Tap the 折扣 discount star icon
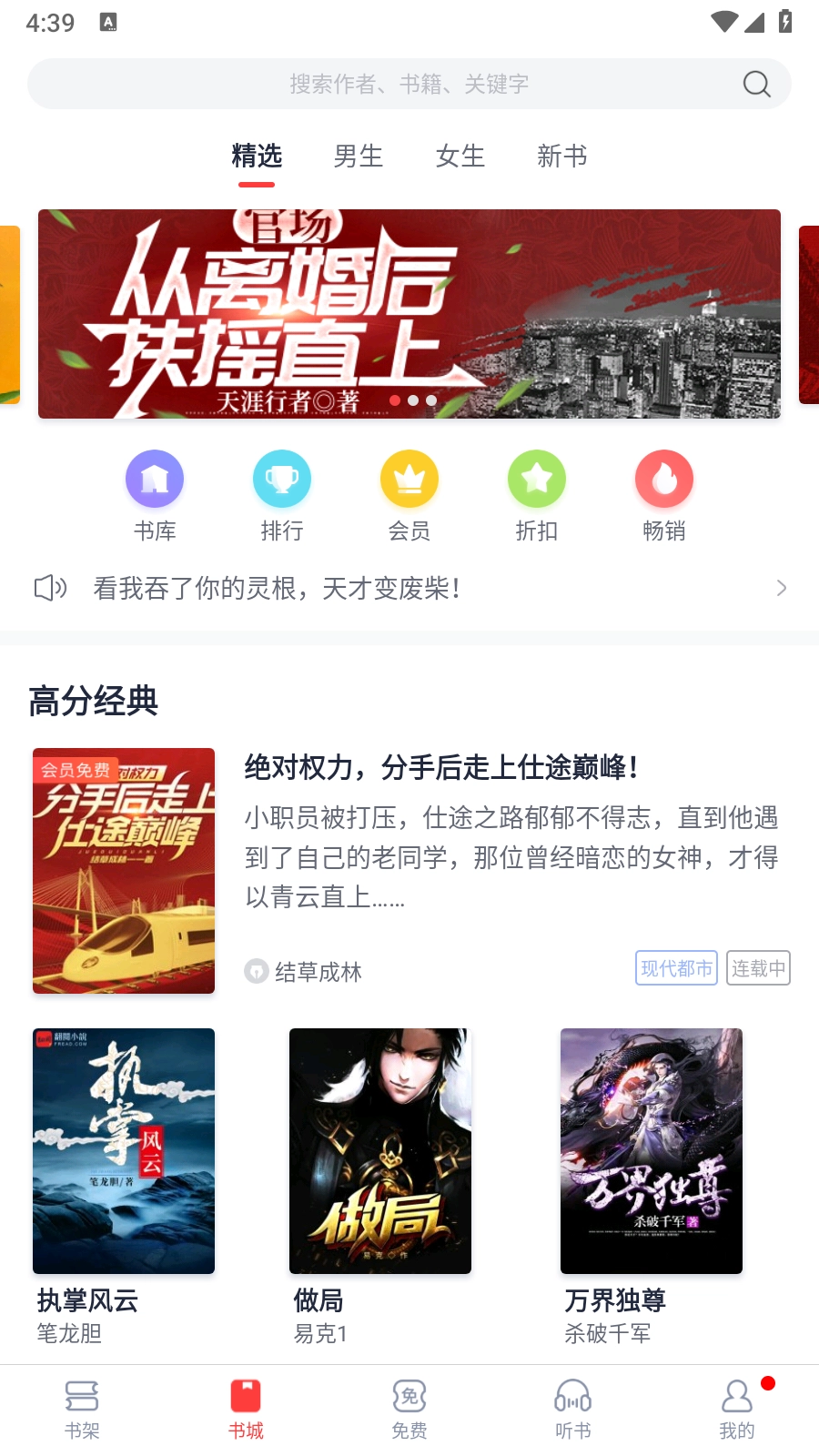This screenshot has height=1456, width=819. [537, 478]
